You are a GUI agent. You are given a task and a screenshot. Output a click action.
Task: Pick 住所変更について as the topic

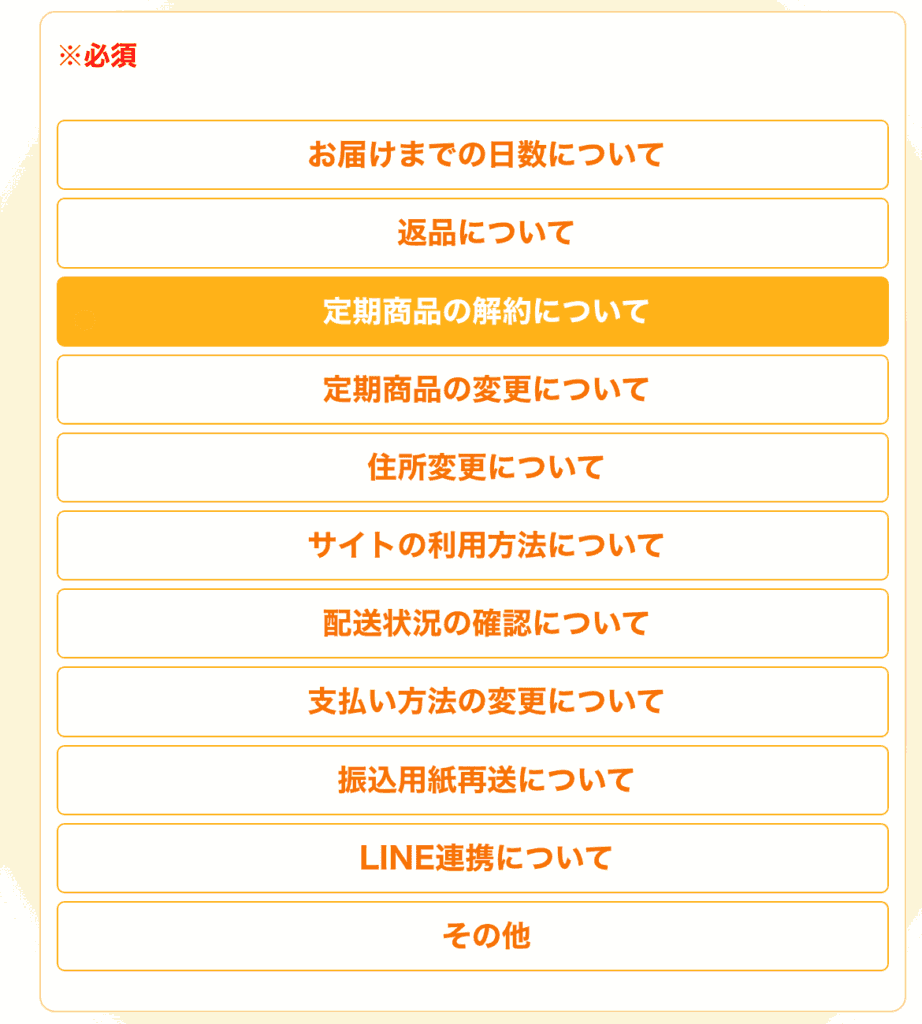click(473, 468)
